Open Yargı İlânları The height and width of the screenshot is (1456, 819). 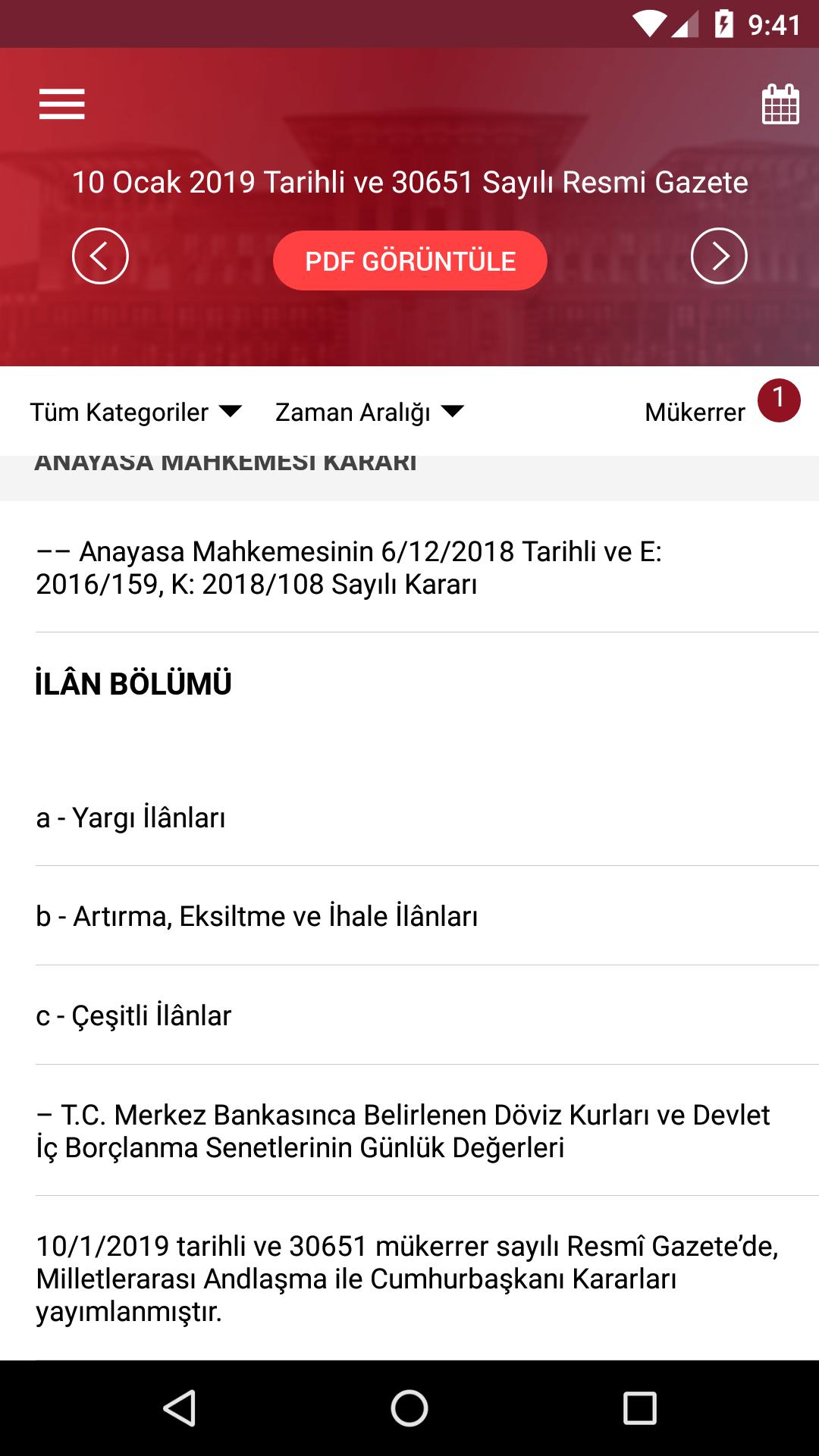point(130,817)
